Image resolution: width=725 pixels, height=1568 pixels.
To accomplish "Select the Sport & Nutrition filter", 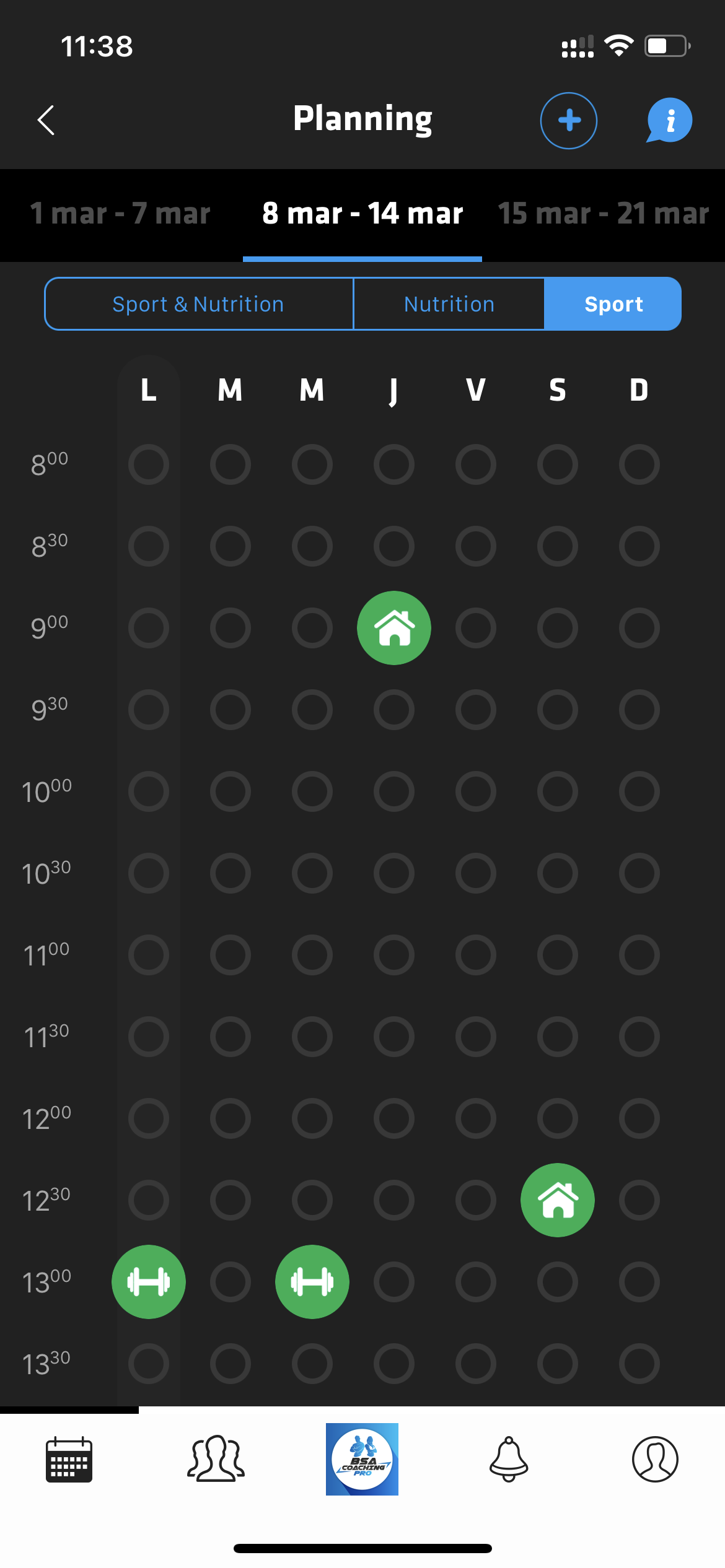I will tap(198, 304).
